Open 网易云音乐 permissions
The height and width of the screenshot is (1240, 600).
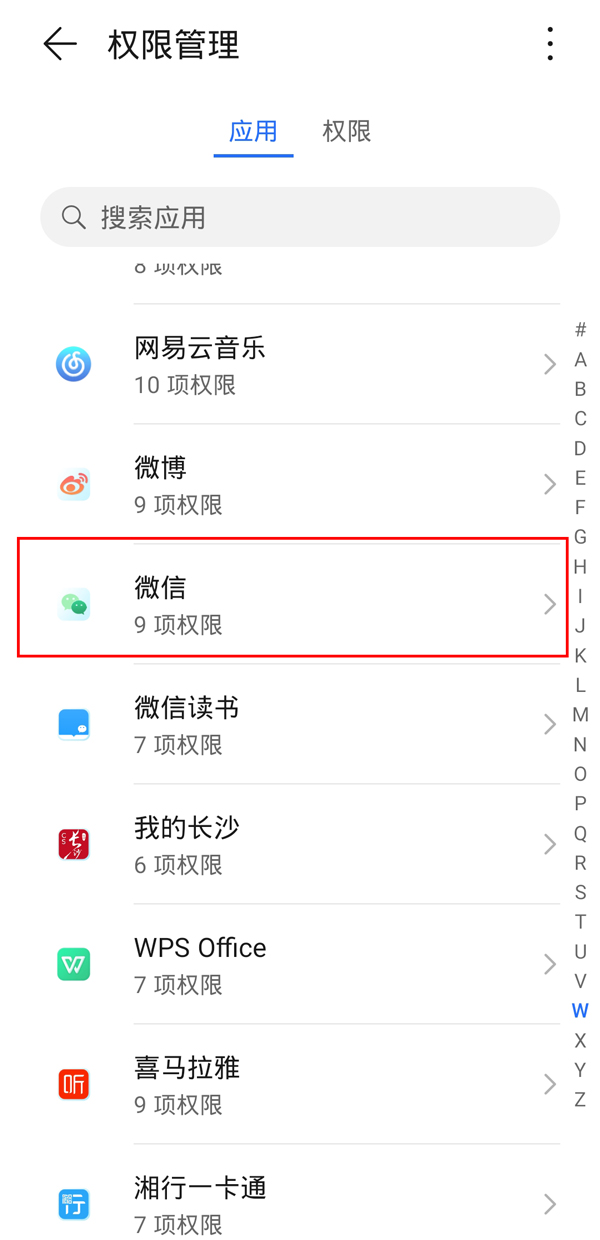point(300,365)
